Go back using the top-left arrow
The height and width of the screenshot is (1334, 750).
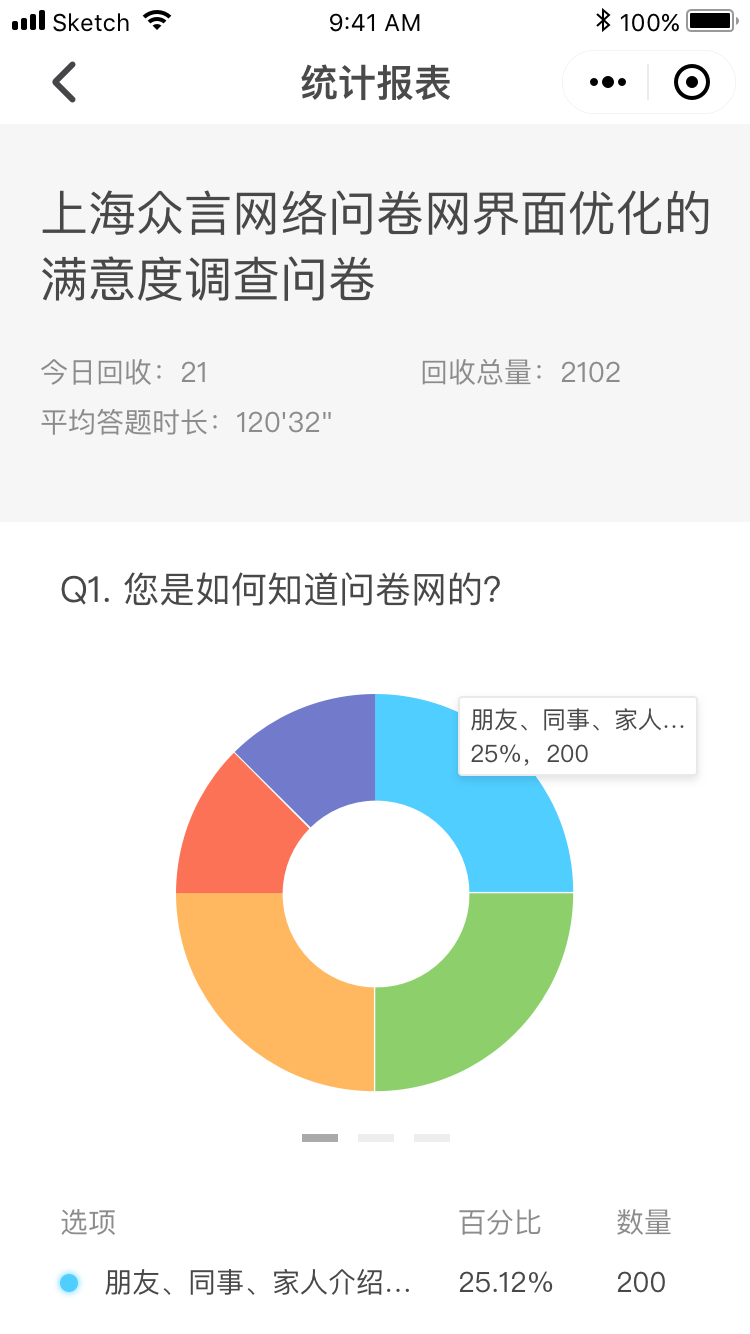(64, 82)
